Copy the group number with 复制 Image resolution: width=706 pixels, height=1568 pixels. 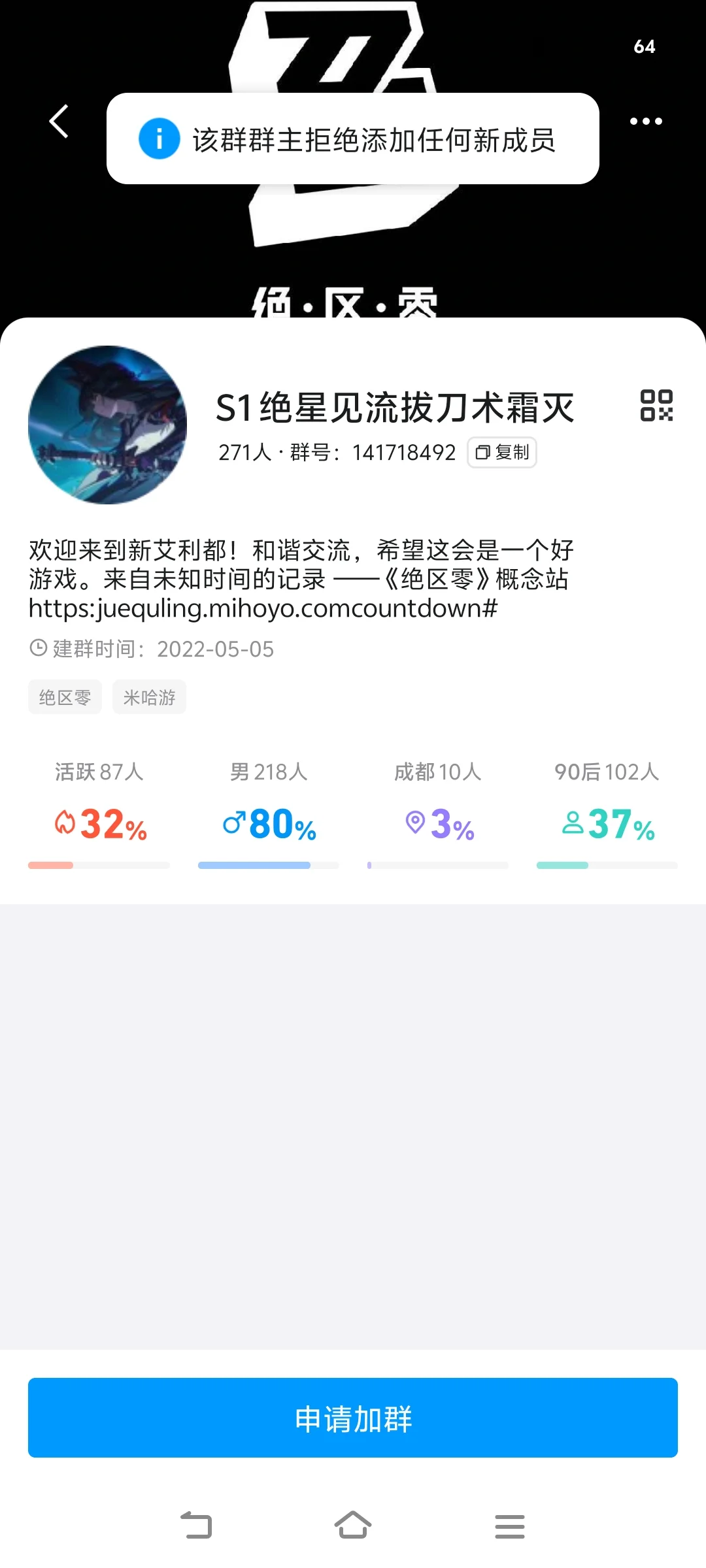pyautogui.click(x=502, y=452)
